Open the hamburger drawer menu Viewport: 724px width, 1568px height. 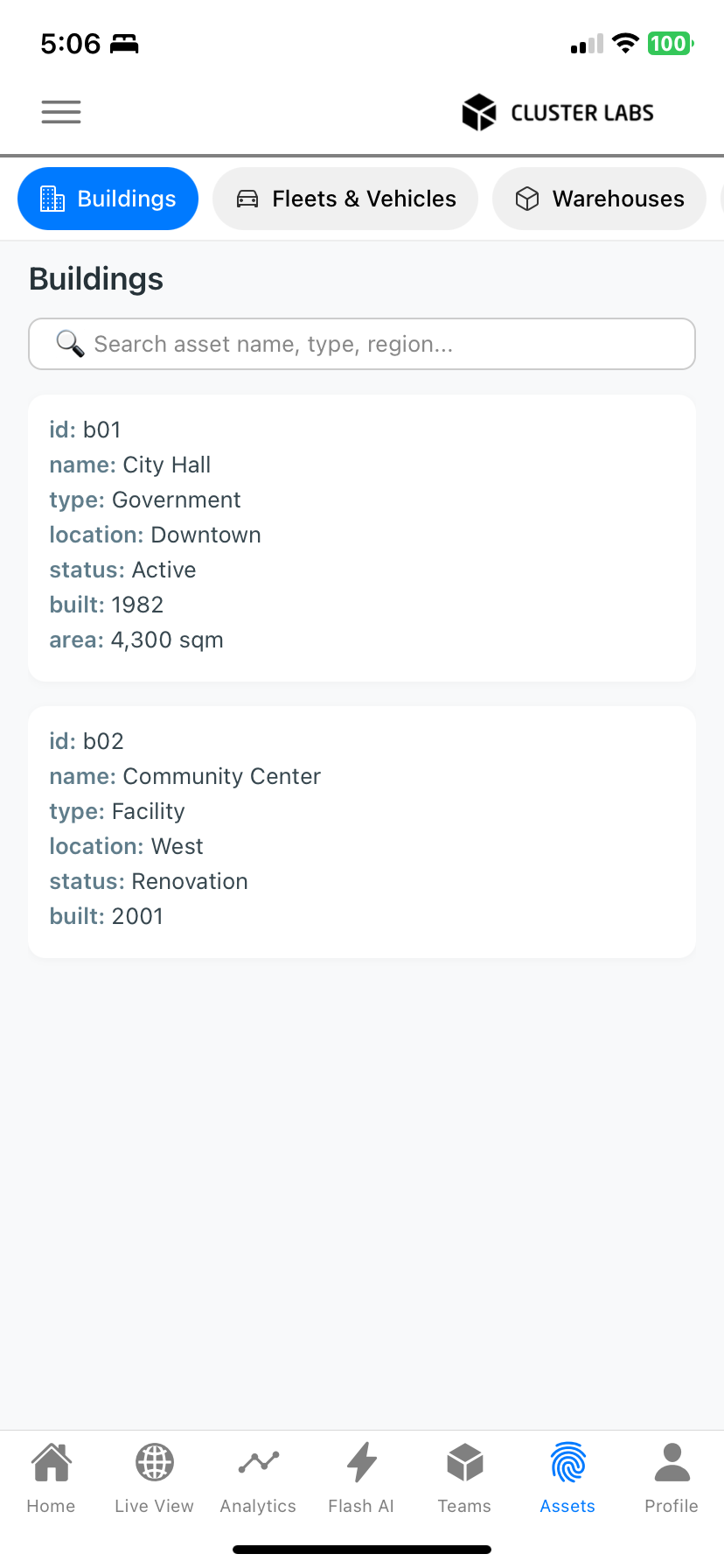[x=61, y=112]
